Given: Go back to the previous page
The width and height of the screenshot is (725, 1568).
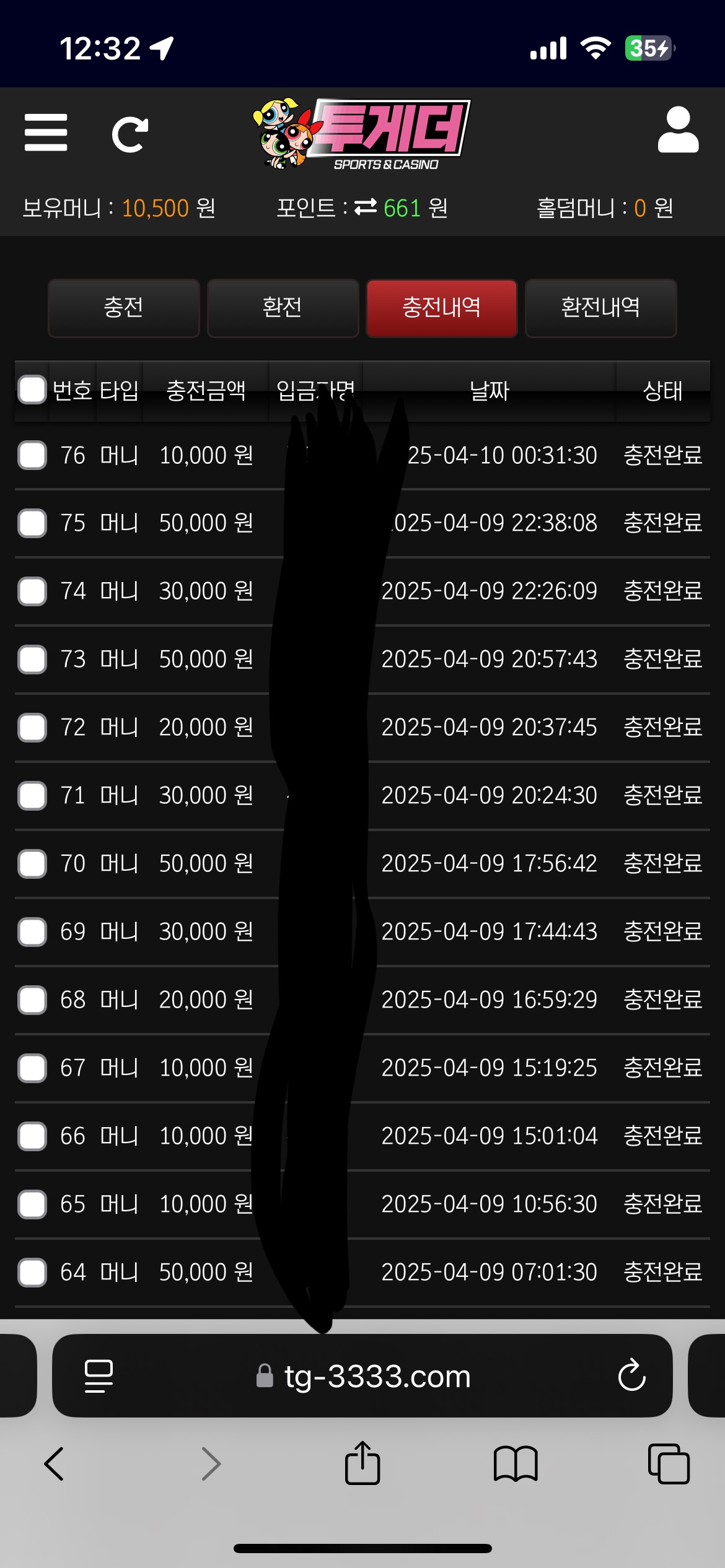Looking at the screenshot, I should 55,1464.
